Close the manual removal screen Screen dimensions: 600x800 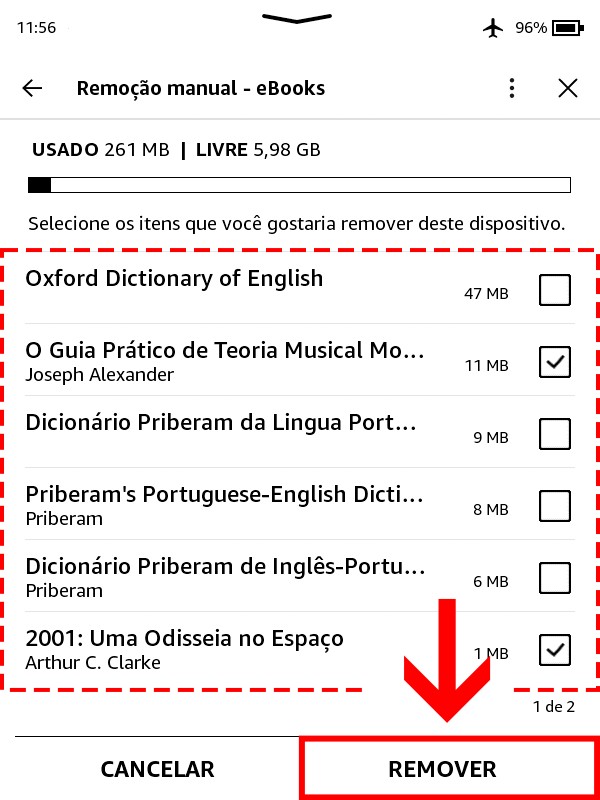pyautogui.click(x=568, y=88)
